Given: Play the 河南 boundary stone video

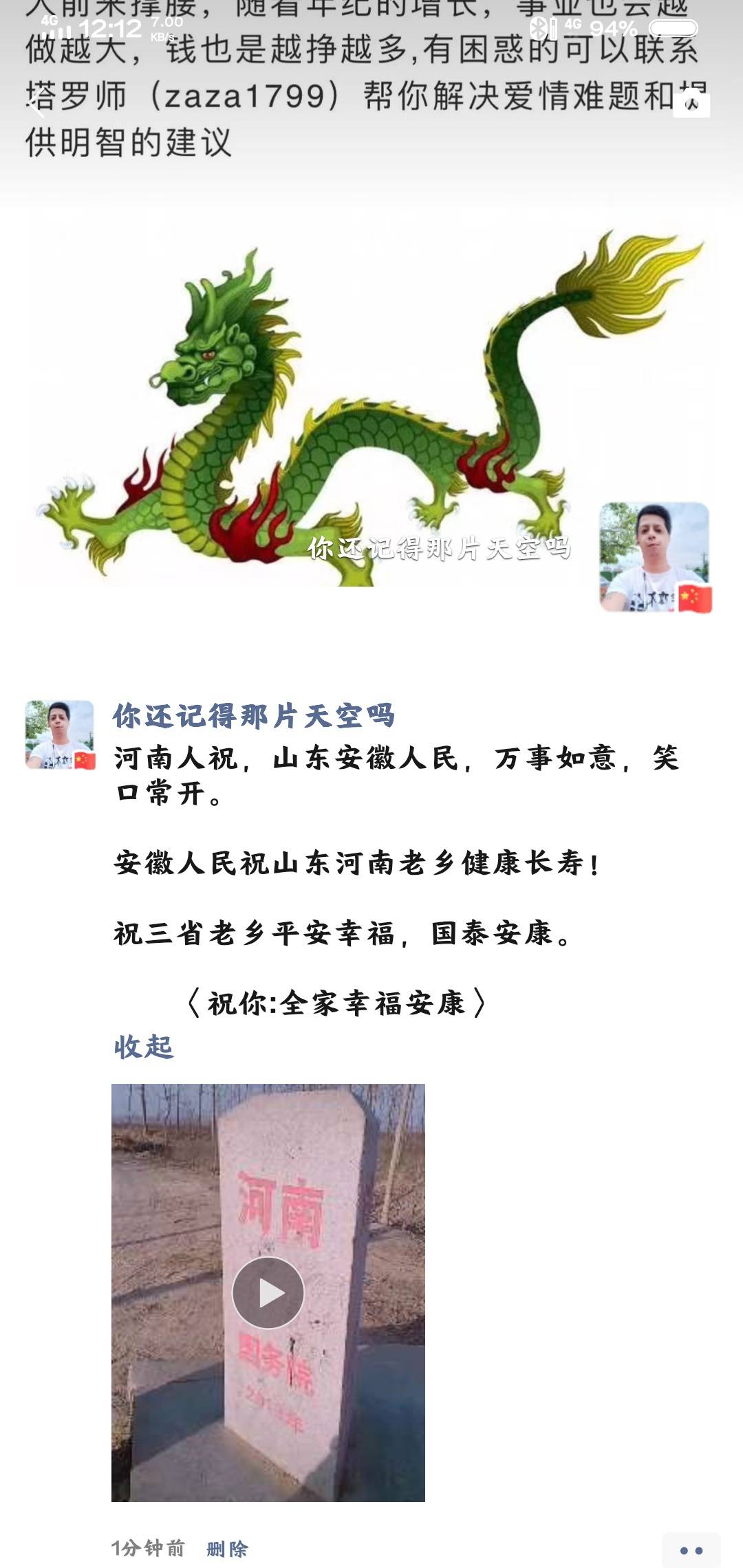Looking at the screenshot, I should tap(268, 1293).
